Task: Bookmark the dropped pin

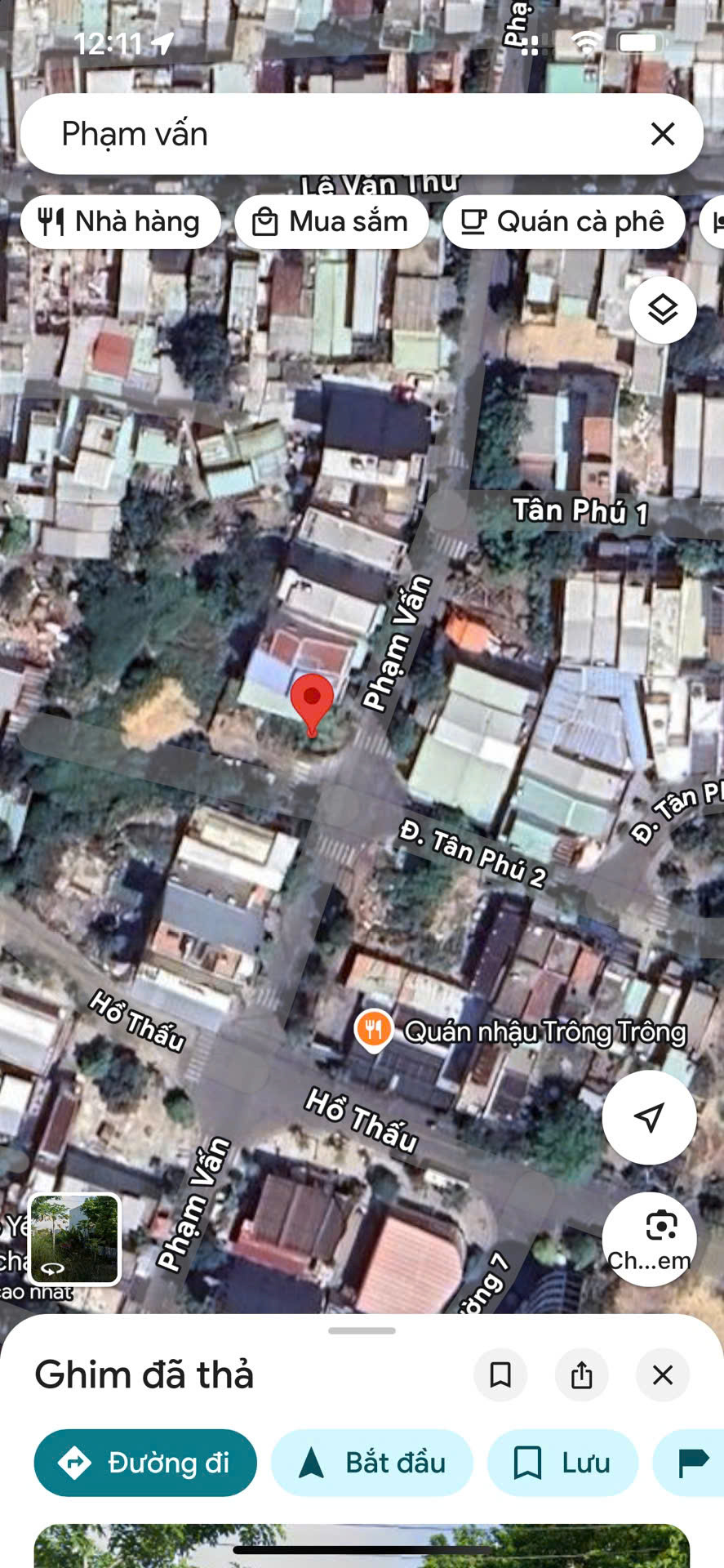Action: pyautogui.click(x=500, y=1374)
